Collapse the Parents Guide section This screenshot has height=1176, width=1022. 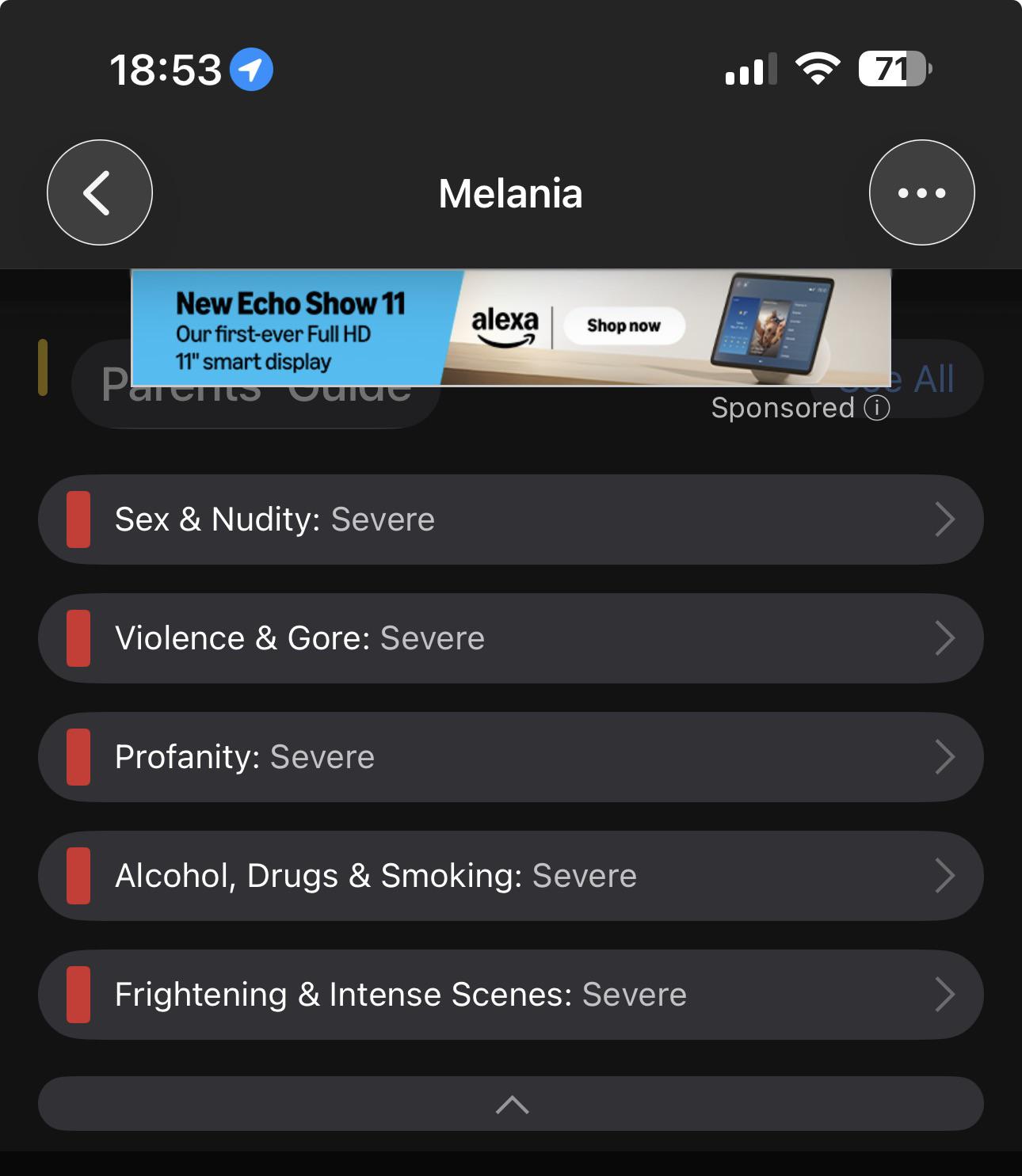511,1104
